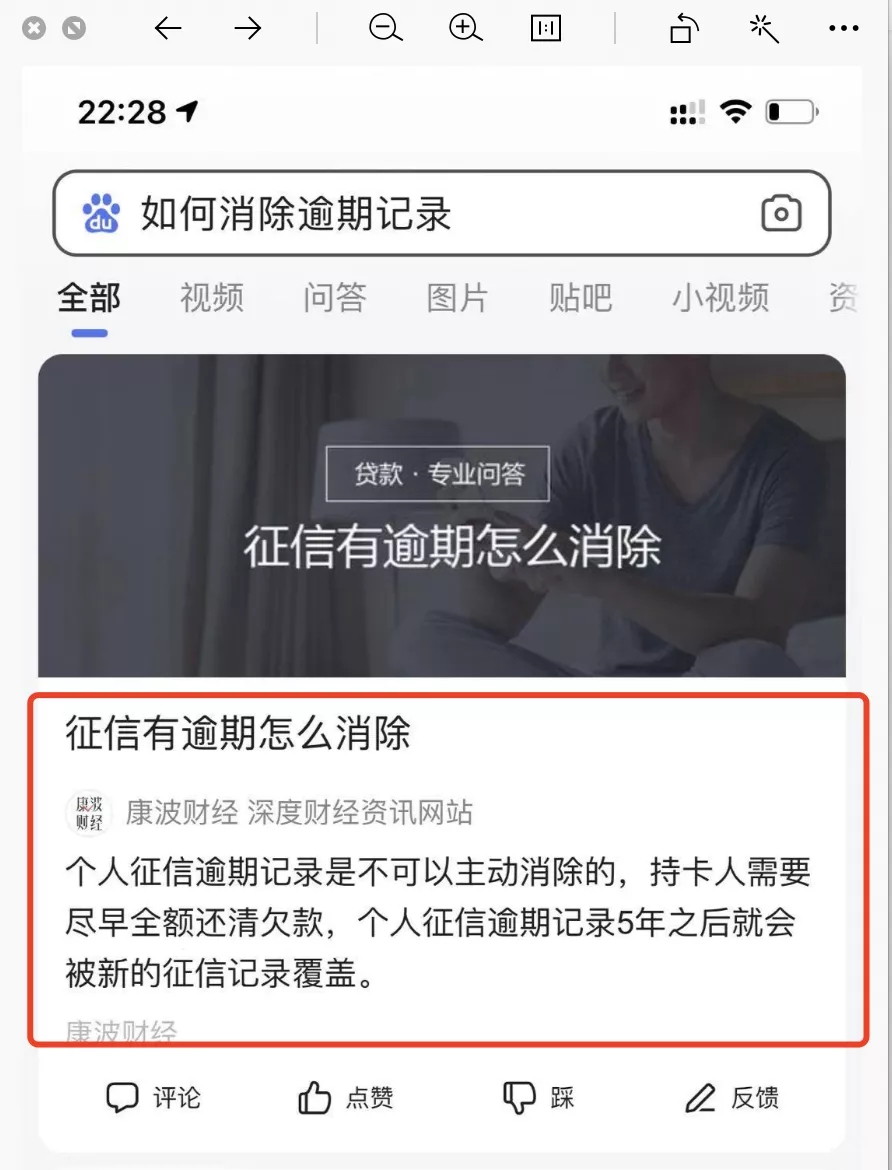The width and height of the screenshot is (892, 1170).
Task: Open the 贴吧 tab
Action: pyautogui.click(x=580, y=298)
